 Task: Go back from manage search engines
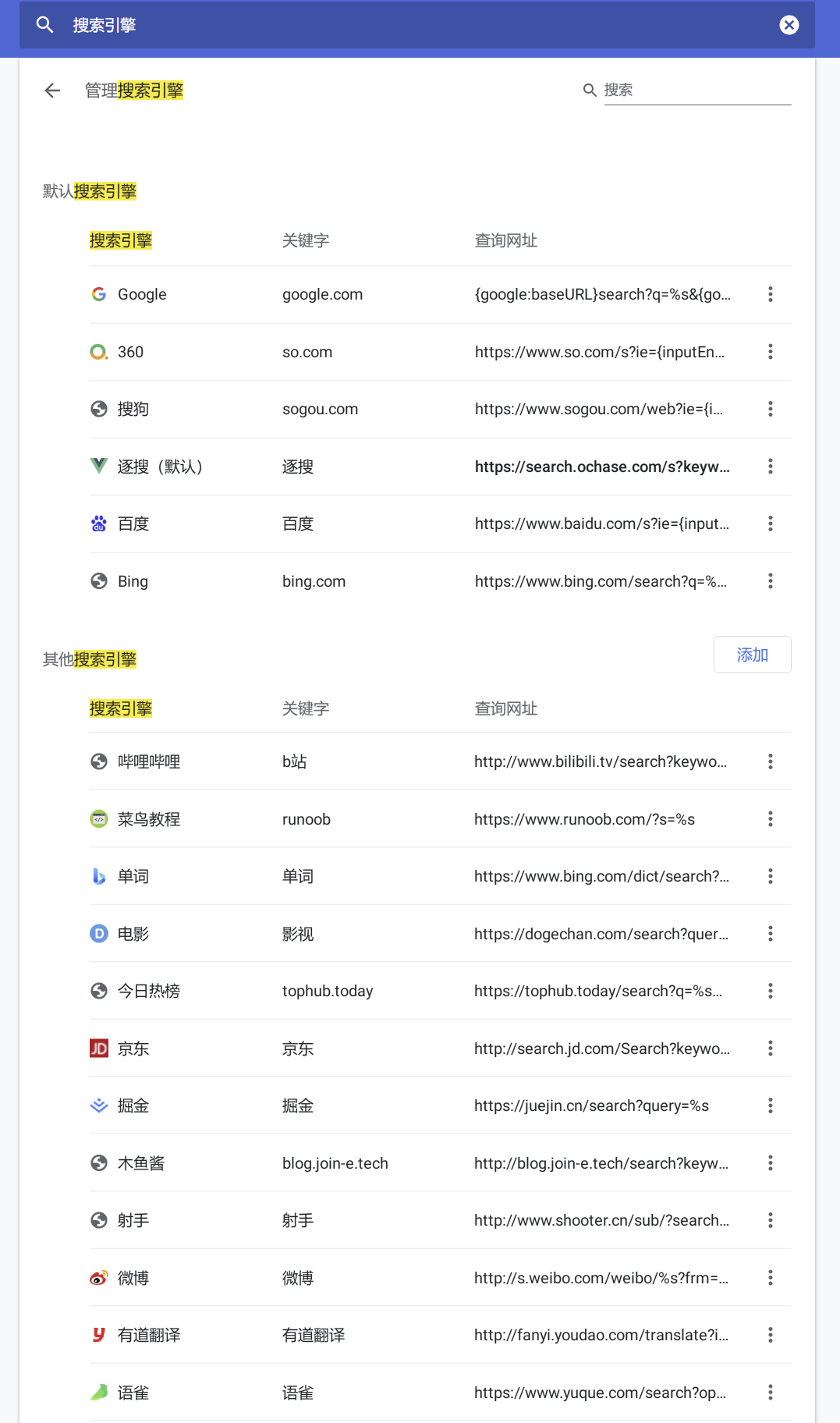52,90
